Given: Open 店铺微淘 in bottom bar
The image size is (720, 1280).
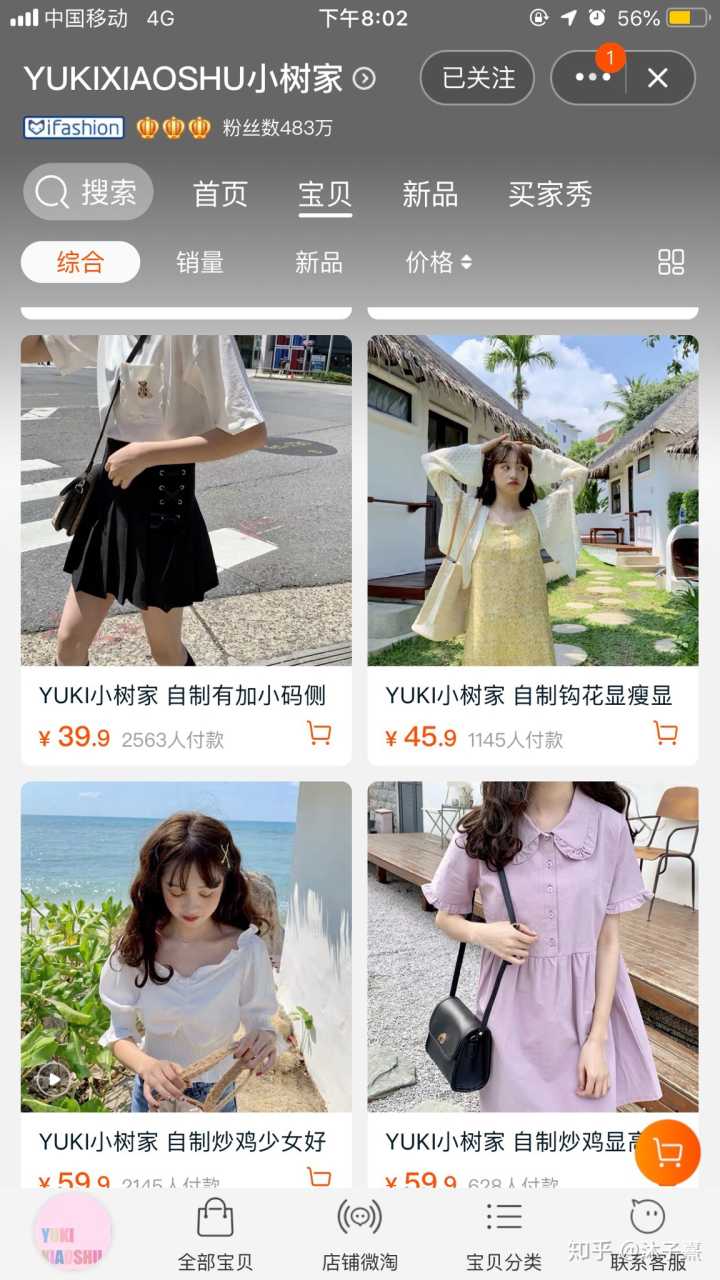Looking at the screenshot, I should (360, 1235).
